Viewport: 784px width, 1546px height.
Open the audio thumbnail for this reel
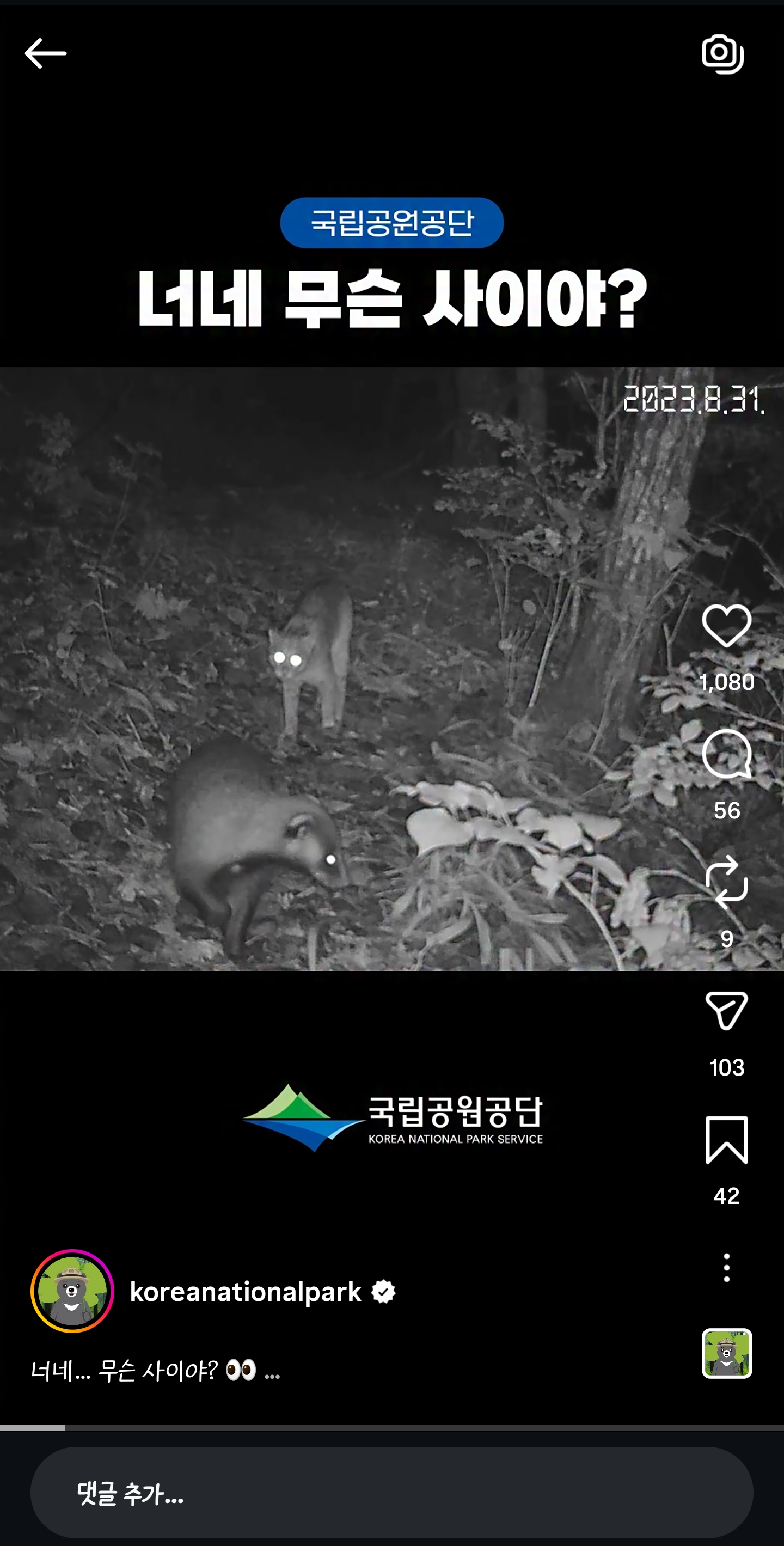point(726,1353)
